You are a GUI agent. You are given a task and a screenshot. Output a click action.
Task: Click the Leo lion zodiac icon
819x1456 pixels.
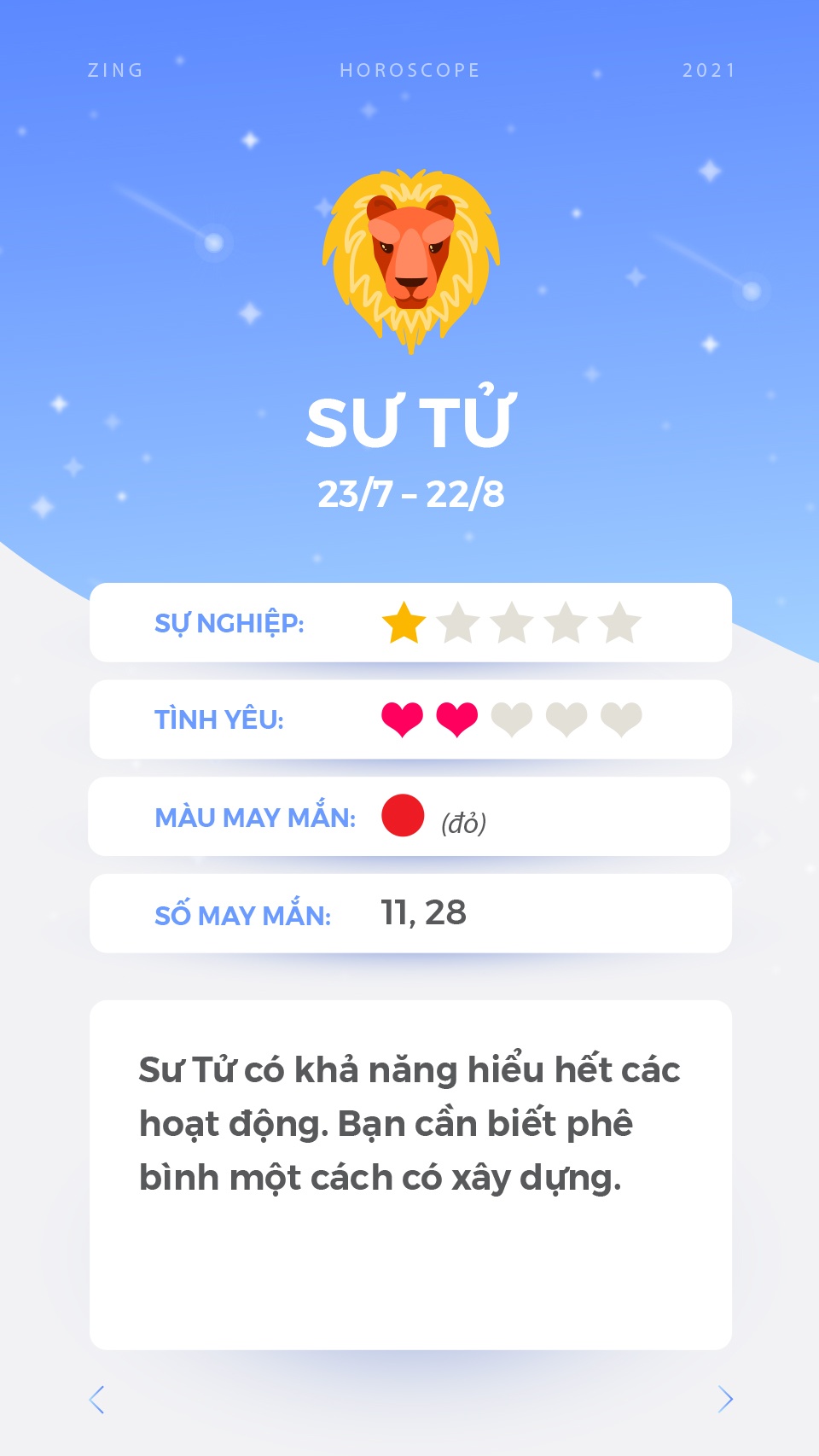[410, 256]
